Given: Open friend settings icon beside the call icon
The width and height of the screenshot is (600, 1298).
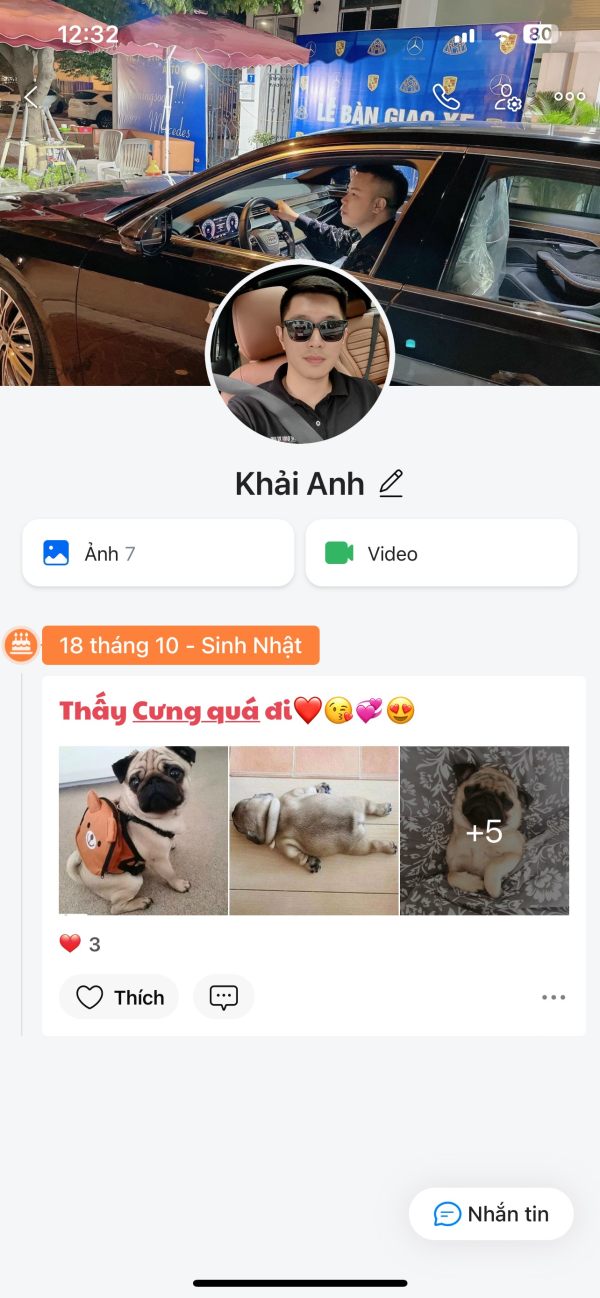Looking at the screenshot, I should click(x=507, y=97).
